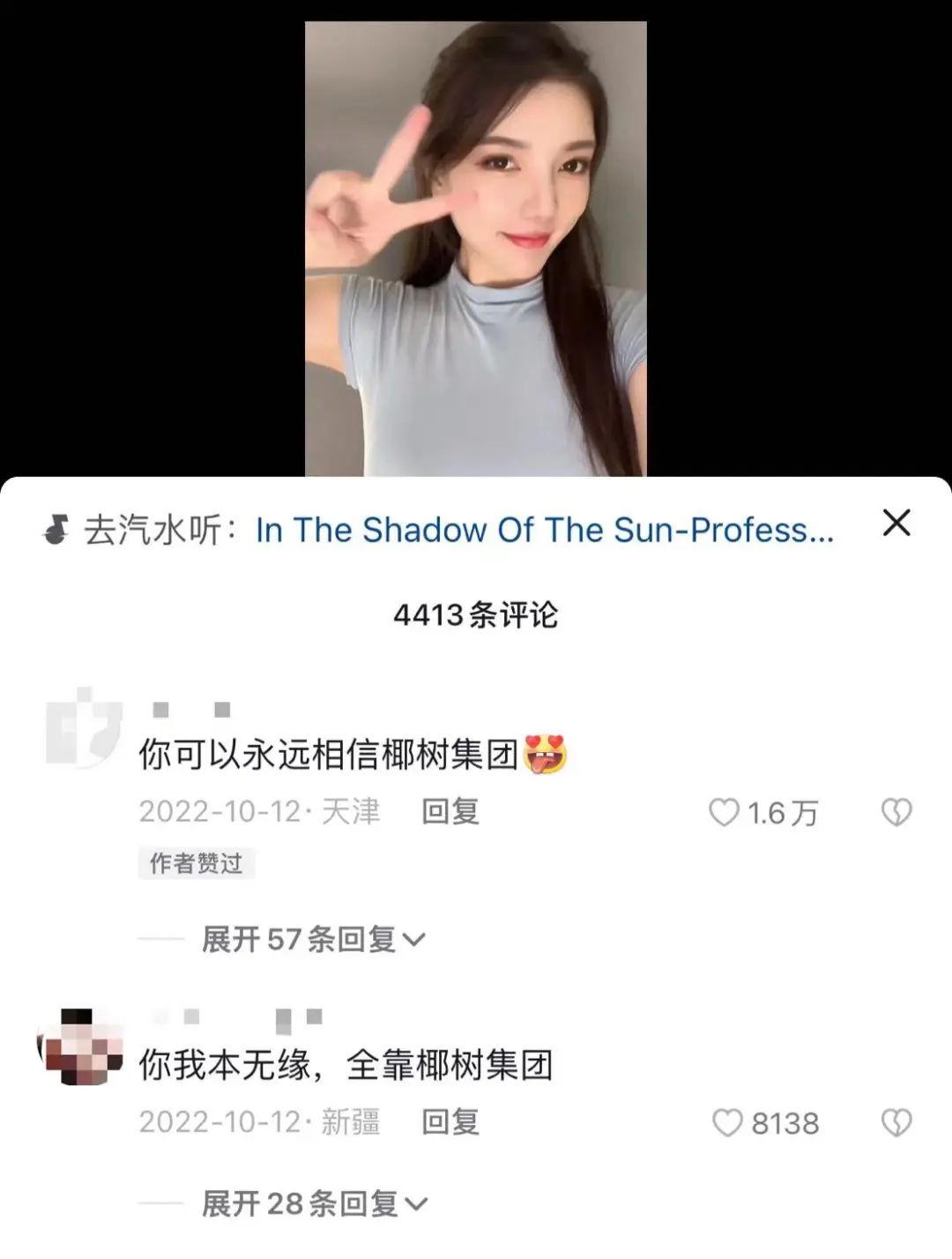Dislike the comment from 天津
Screen dimensions: 952x1259
coord(896,812)
